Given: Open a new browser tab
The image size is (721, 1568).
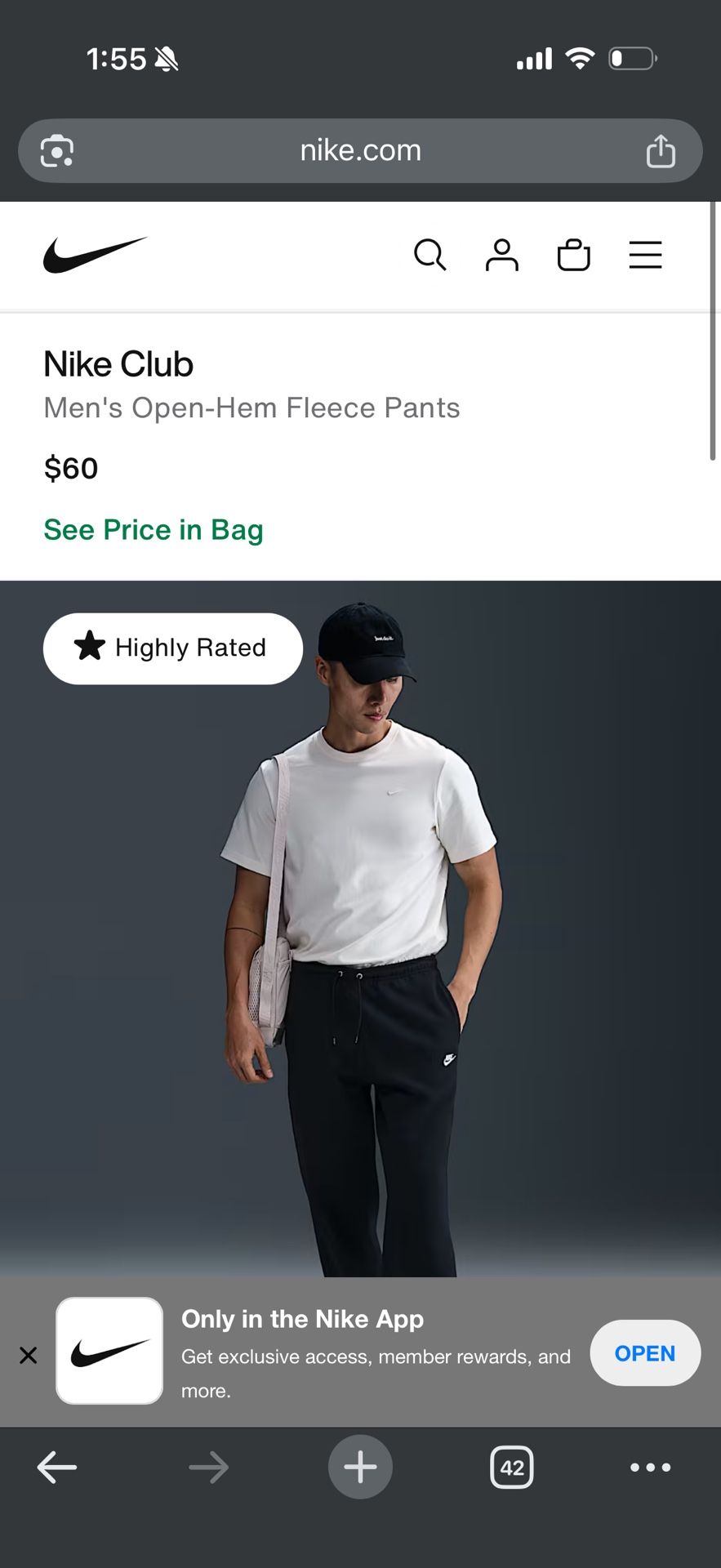Looking at the screenshot, I should tap(360, 1468).
